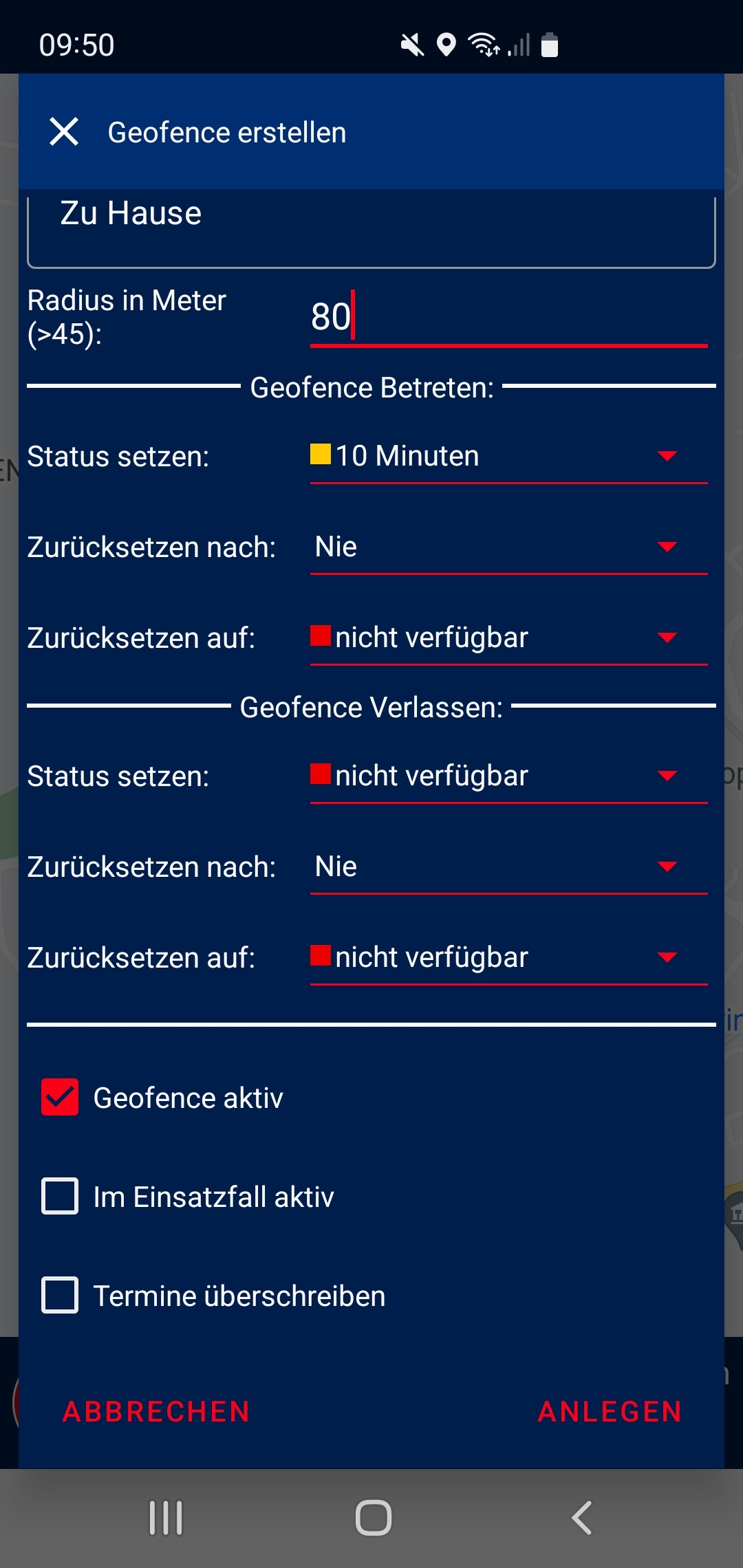
Task: Close the Geofence erstellen dialog
Action: (x=64, y=131)
